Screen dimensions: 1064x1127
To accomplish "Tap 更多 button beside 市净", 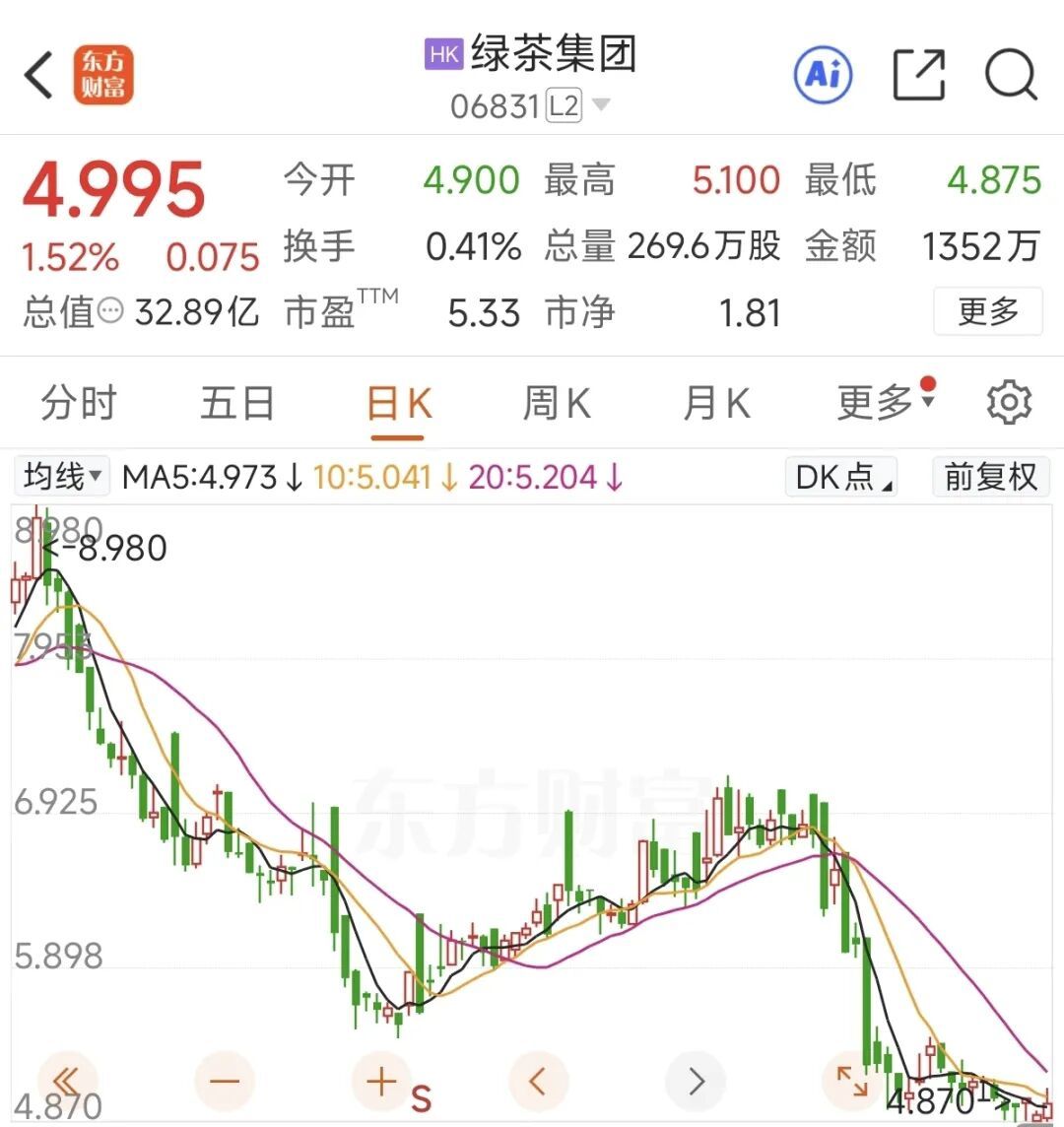I will tap(988, 311).
